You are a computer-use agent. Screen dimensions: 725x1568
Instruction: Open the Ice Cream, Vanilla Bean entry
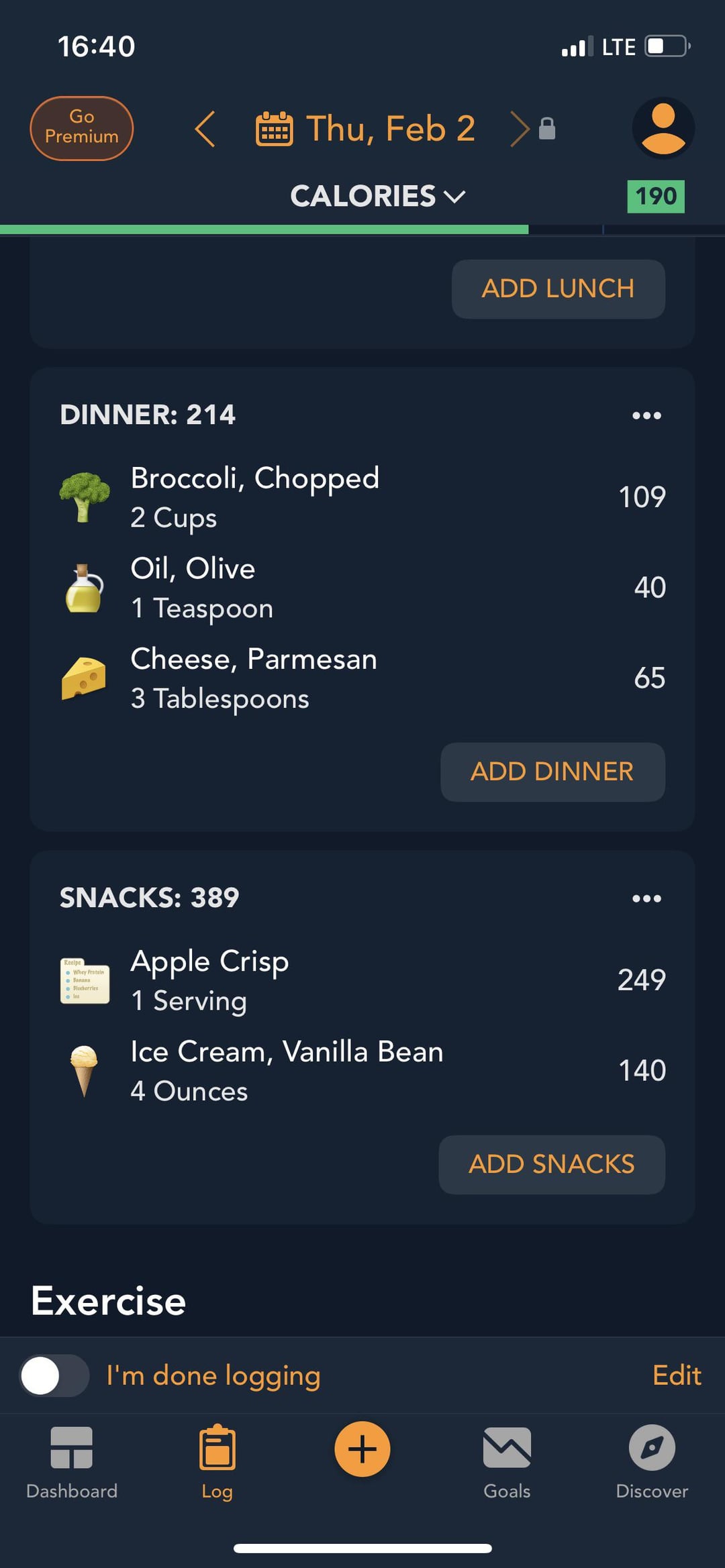point(362,1071)
